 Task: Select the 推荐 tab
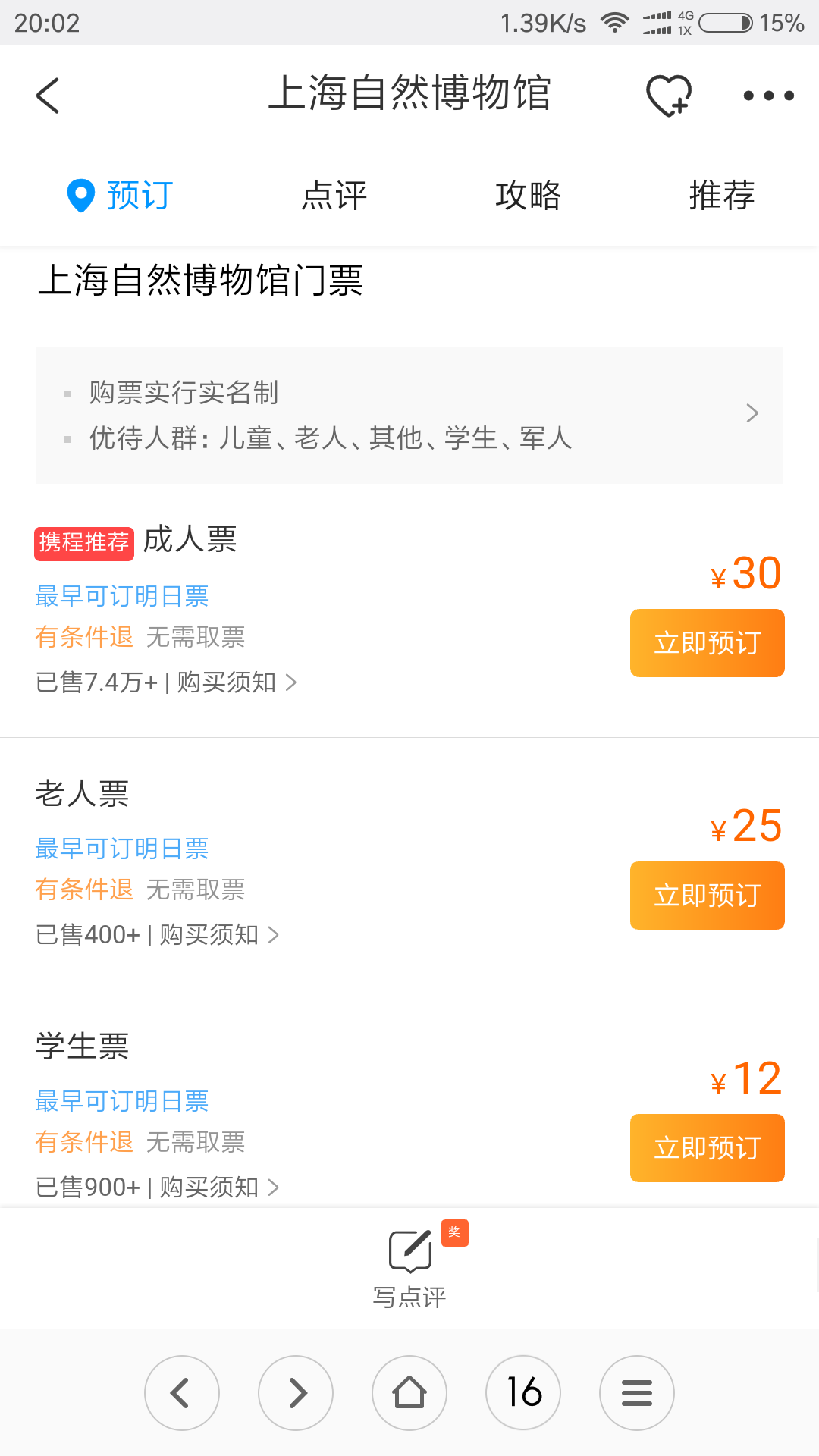(x=722, y=195)
